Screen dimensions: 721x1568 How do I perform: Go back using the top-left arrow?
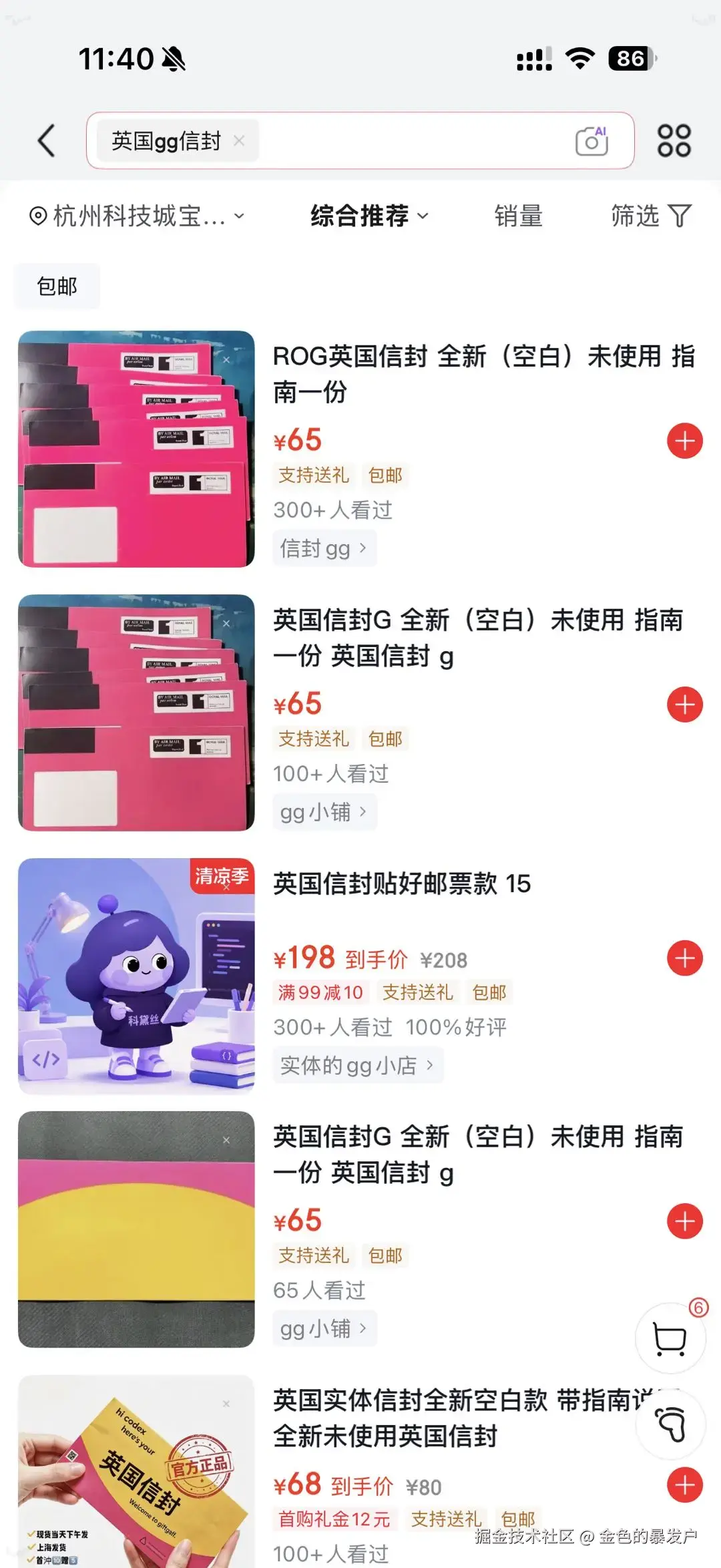pyautogui.click(x=46, y=140)
